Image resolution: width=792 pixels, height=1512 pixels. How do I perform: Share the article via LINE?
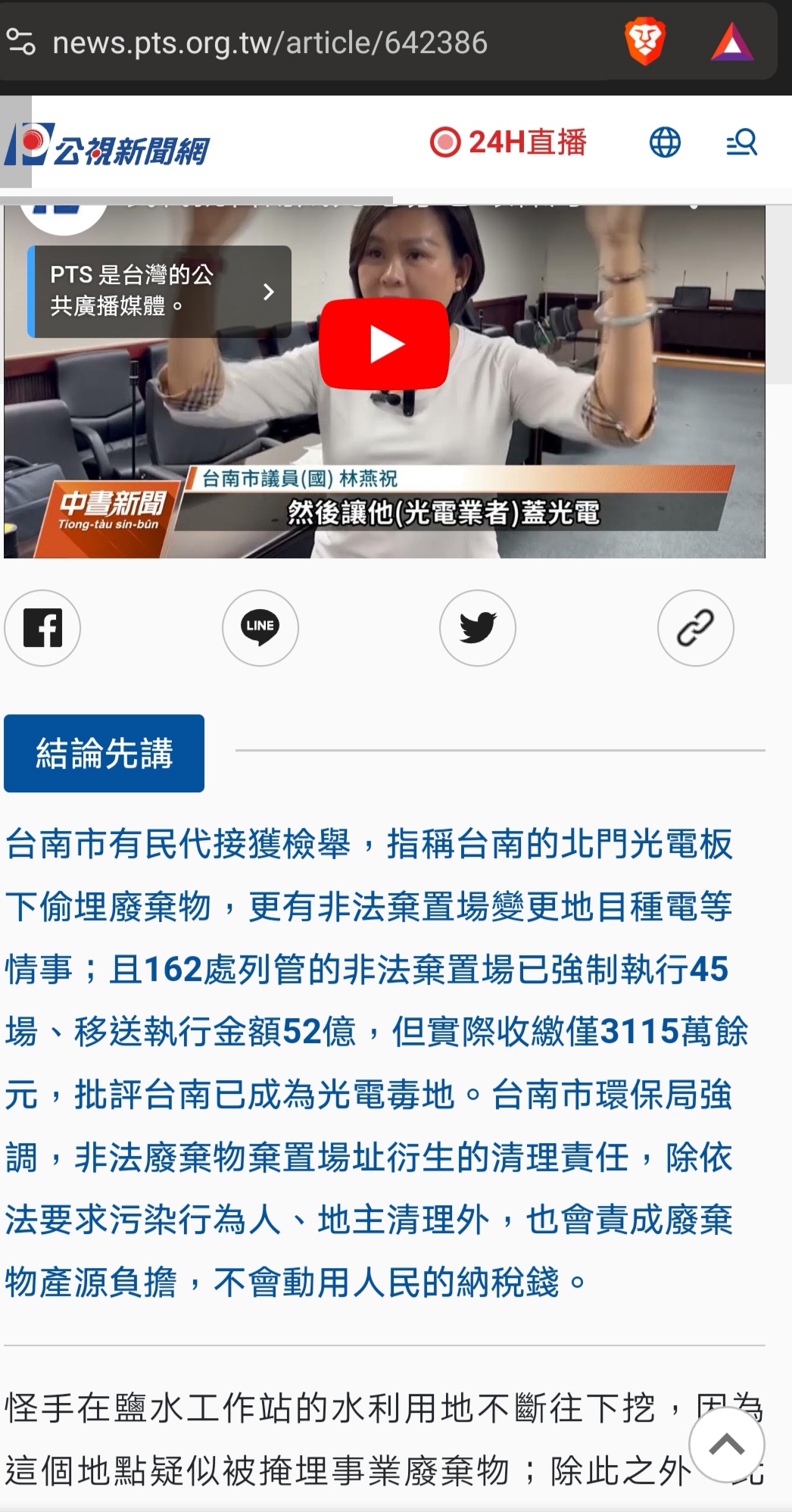[x=260, y=628]
